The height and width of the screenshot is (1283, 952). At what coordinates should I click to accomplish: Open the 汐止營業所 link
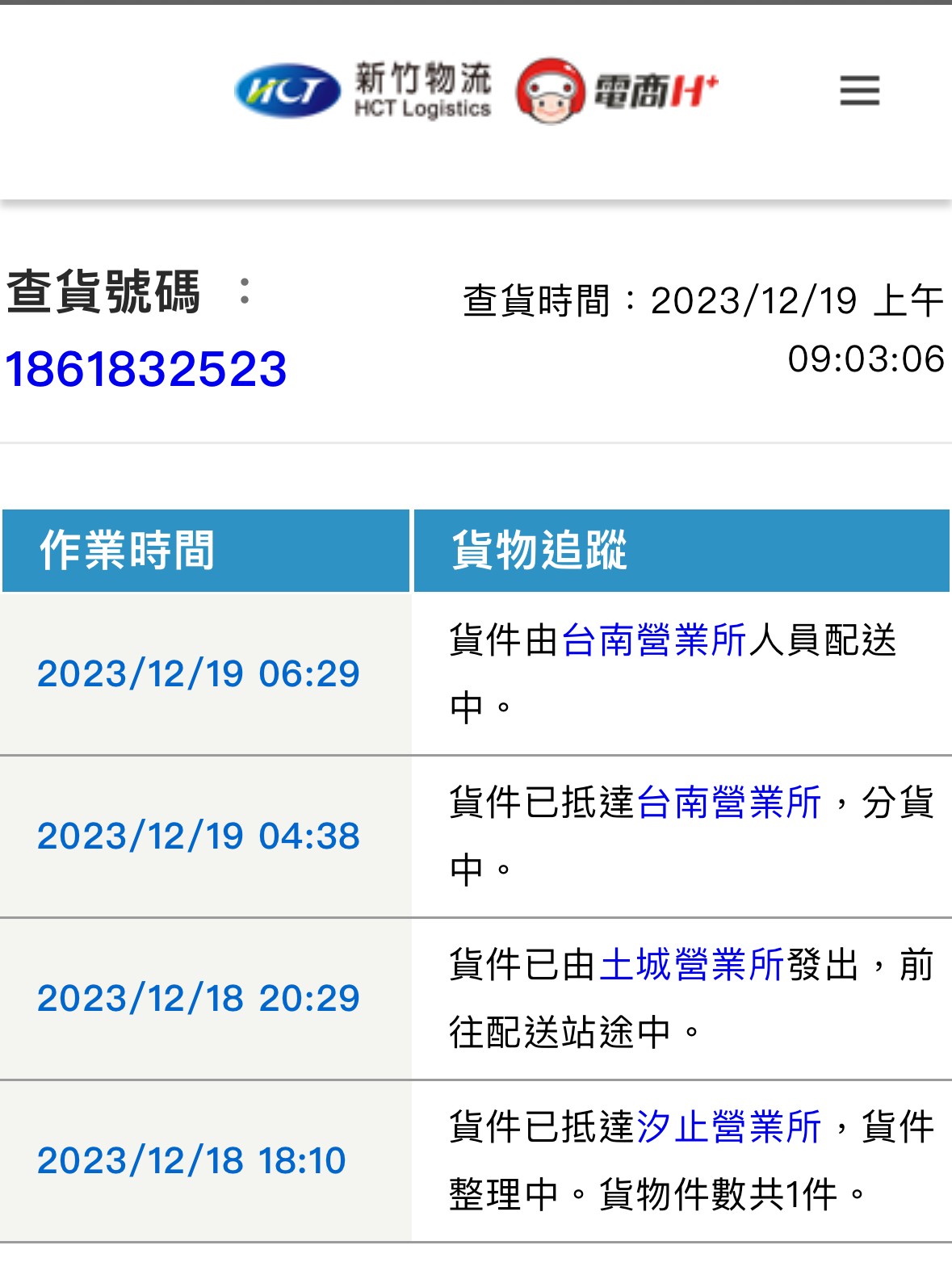point(729,1127)
